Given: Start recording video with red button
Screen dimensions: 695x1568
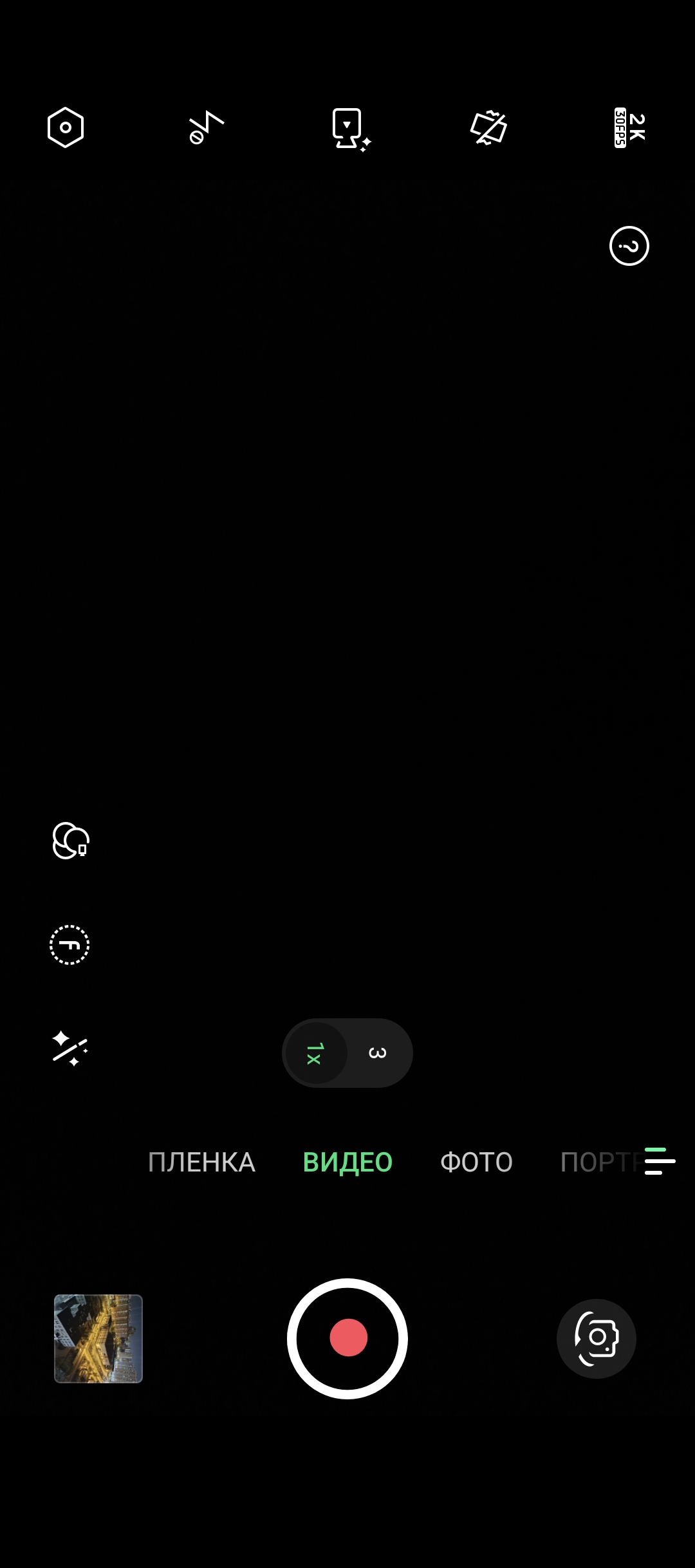Looking at the screenshot, I should pyautogui.click(x=347, y=1339).
